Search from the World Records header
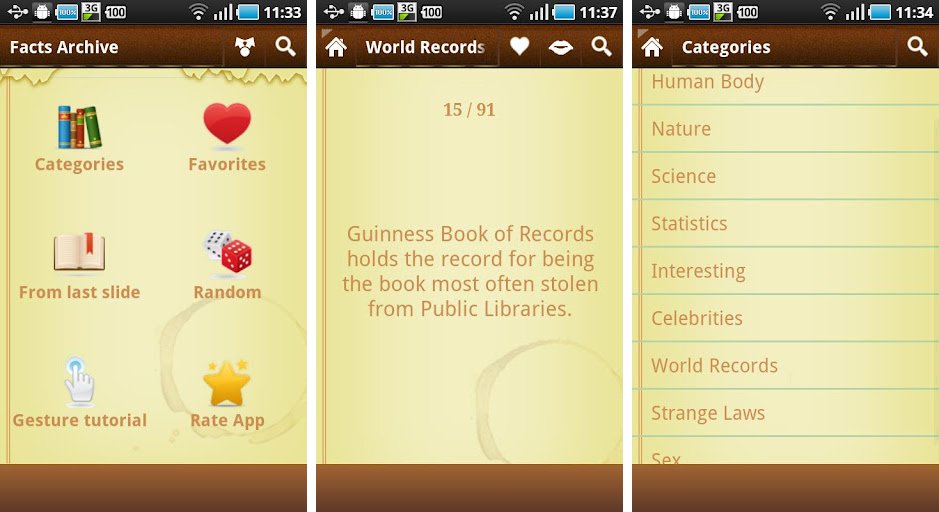The width and height of the screenshot is (939, 512). pos(601,47)
